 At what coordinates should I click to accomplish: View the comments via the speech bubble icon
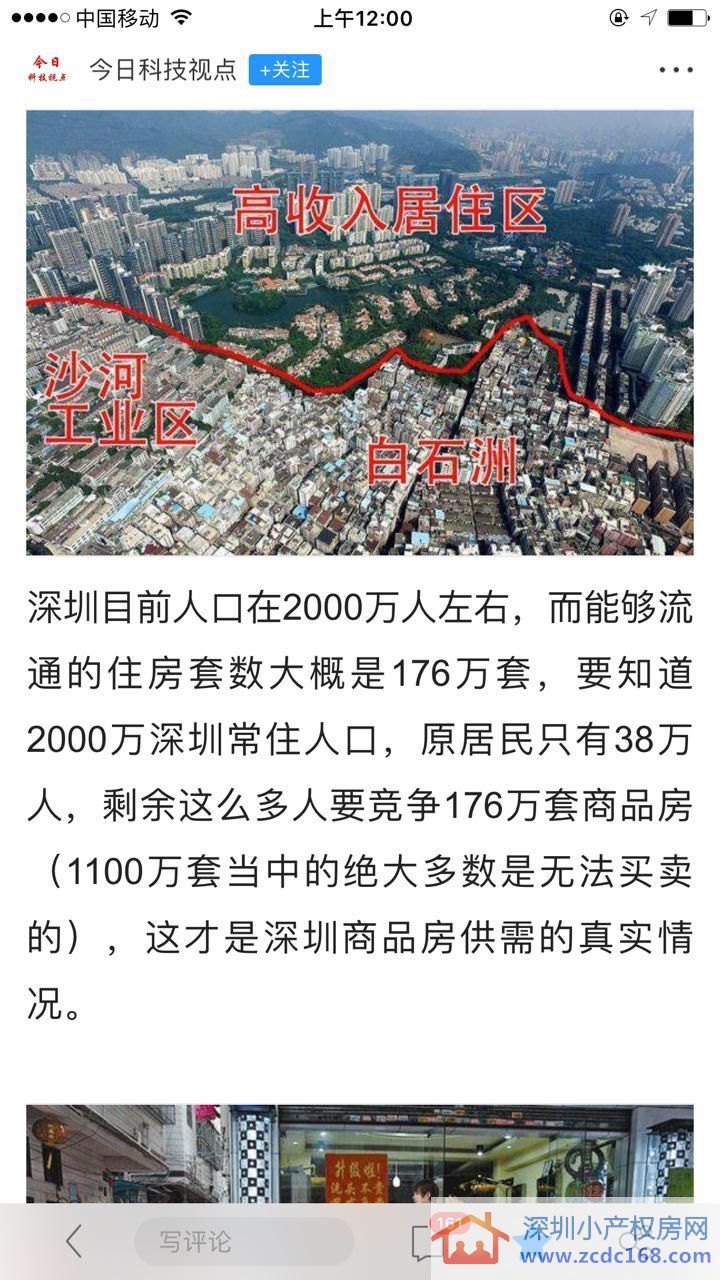(x=425, y=1241)
